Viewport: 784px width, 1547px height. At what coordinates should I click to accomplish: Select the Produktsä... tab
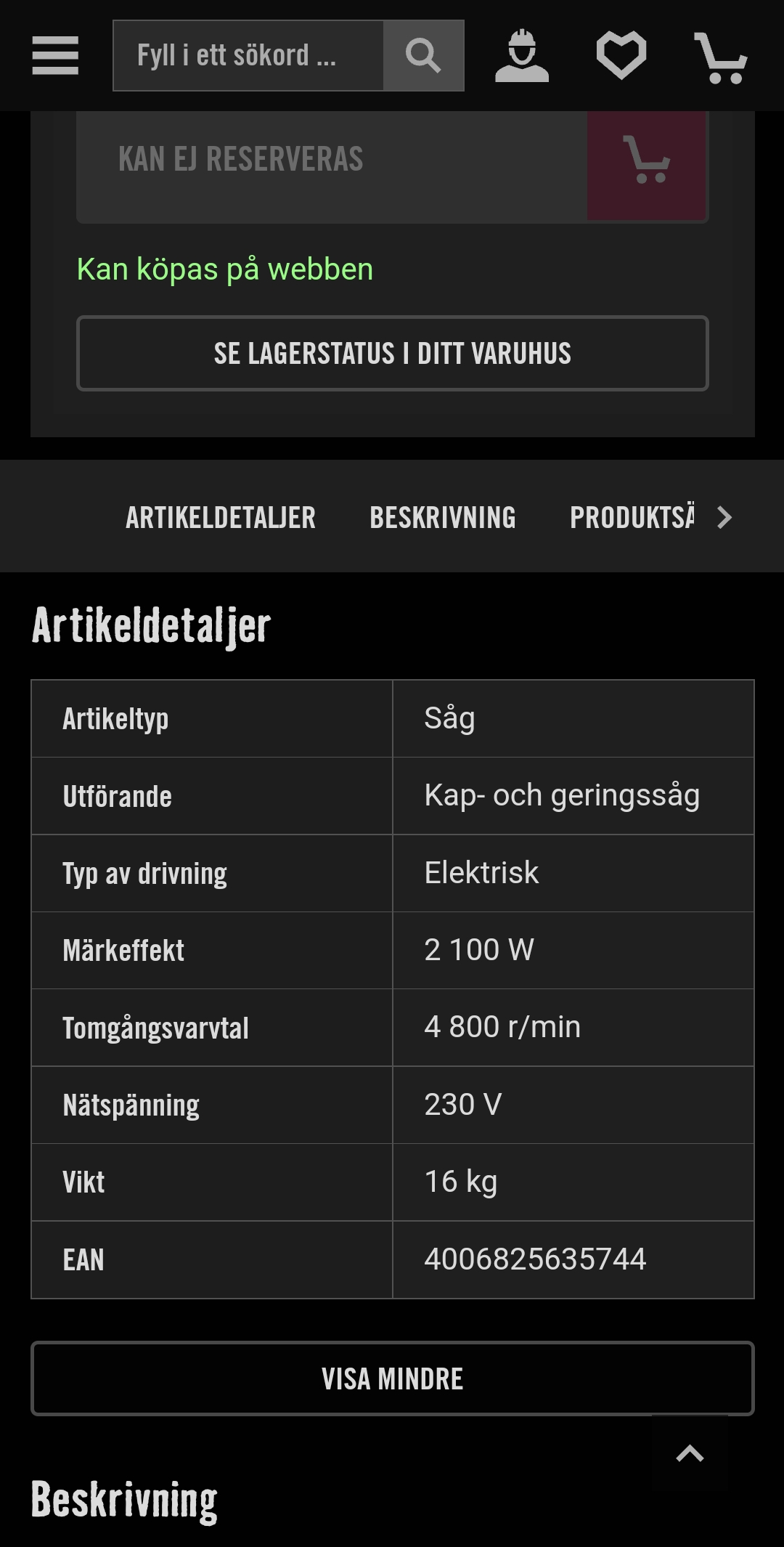[632, 518]
